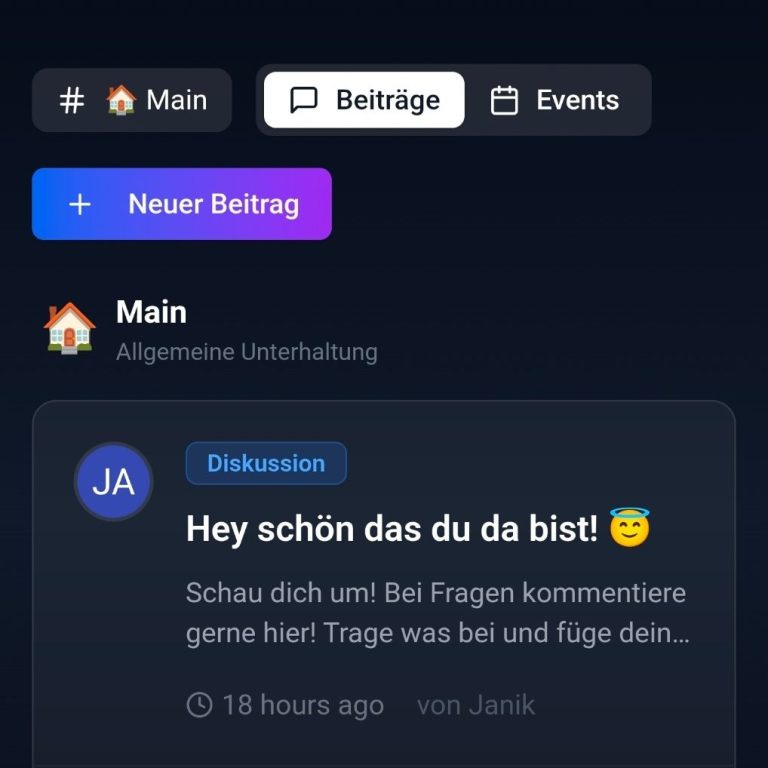Switch to the Beiträge tab
The width and height of the screenshot is (768, 768).
pyautogui.click(x=364, y=100)
